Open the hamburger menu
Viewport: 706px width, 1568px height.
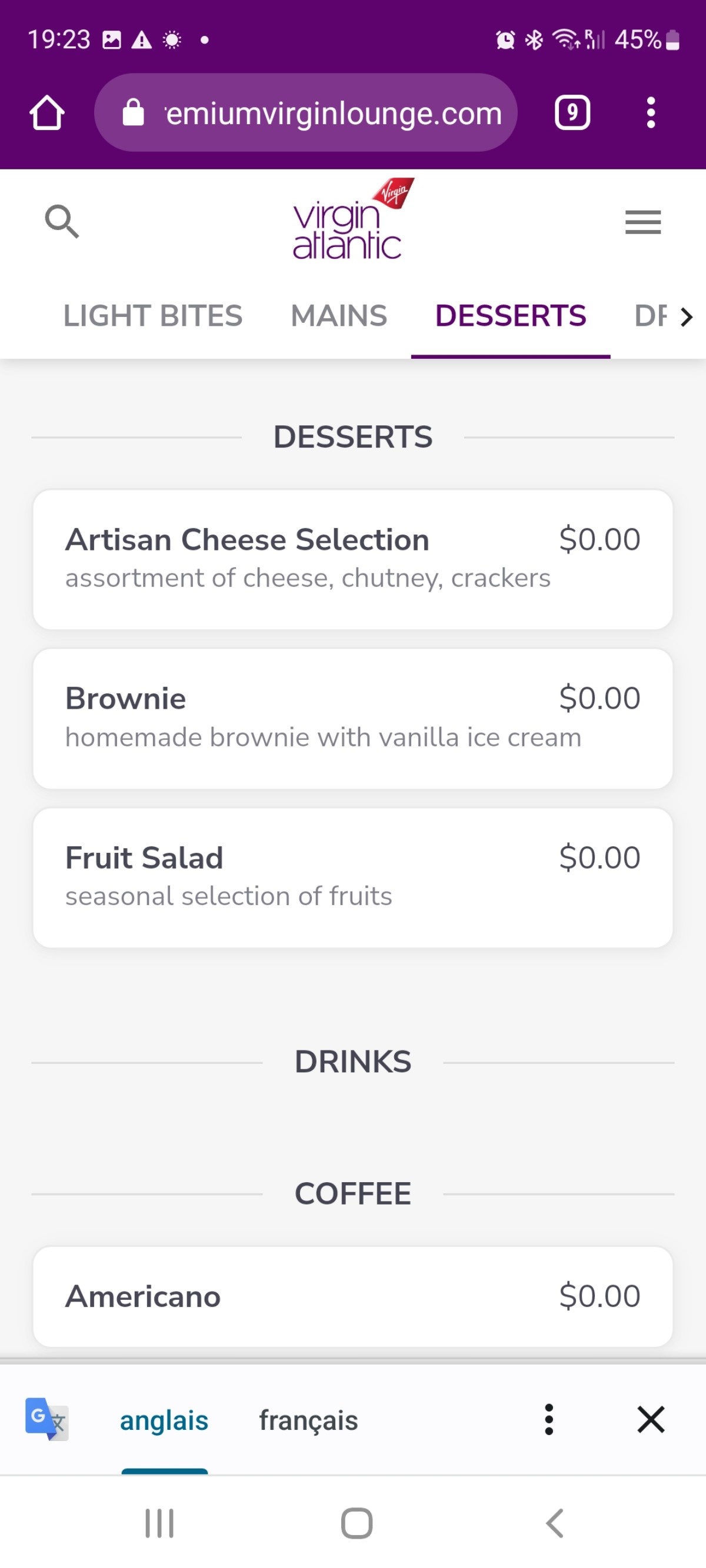pos(642,222)
